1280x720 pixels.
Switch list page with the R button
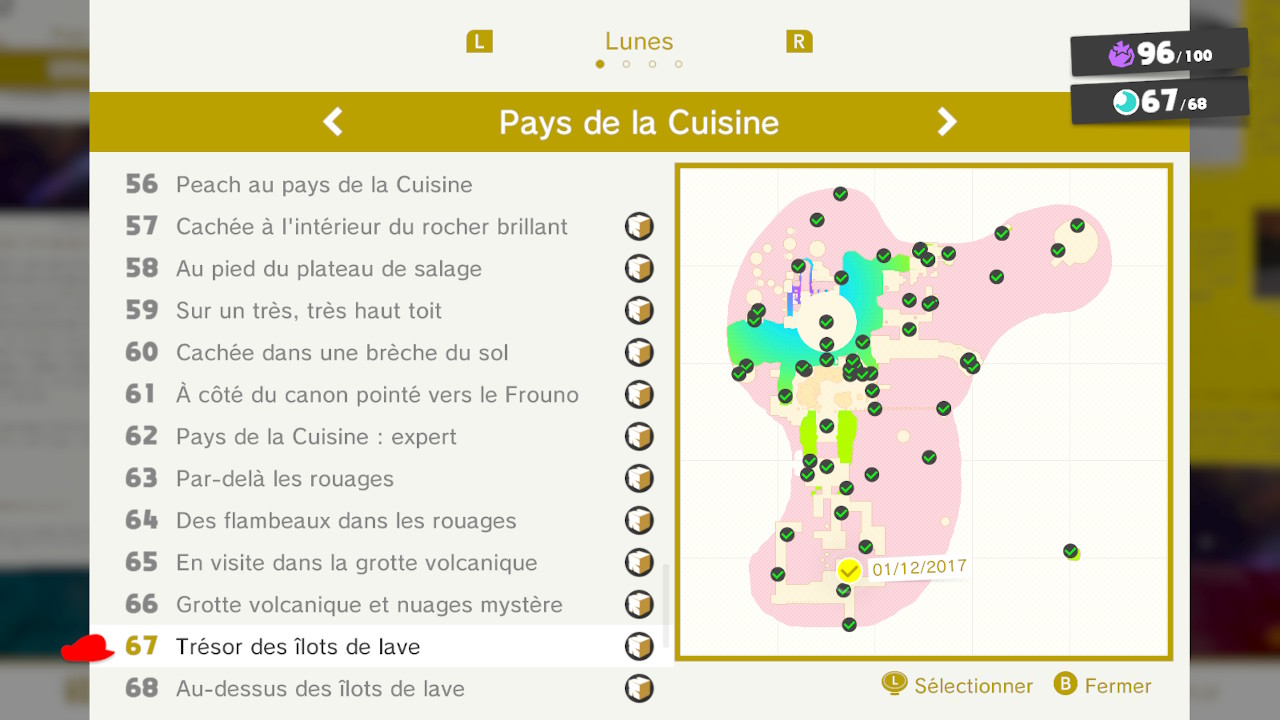[799, 42]
